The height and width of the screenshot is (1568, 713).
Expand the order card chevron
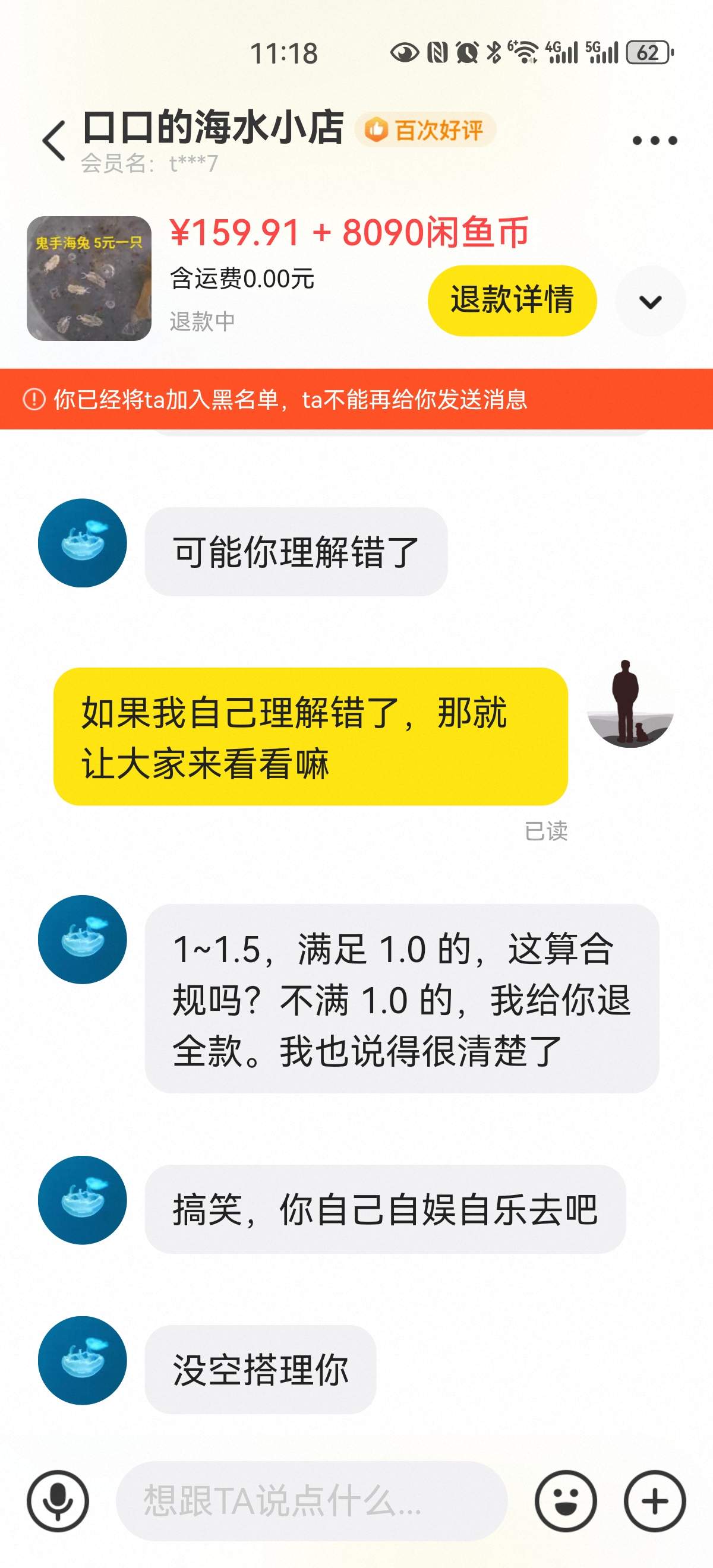coord(650,301)
